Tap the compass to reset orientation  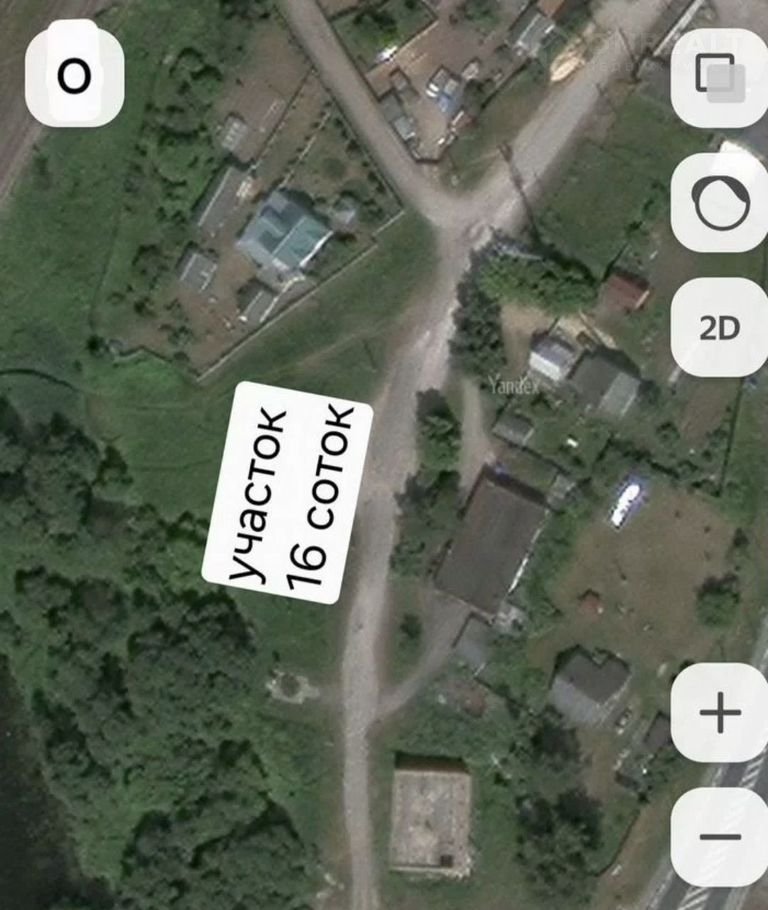(x=719, y=203)
